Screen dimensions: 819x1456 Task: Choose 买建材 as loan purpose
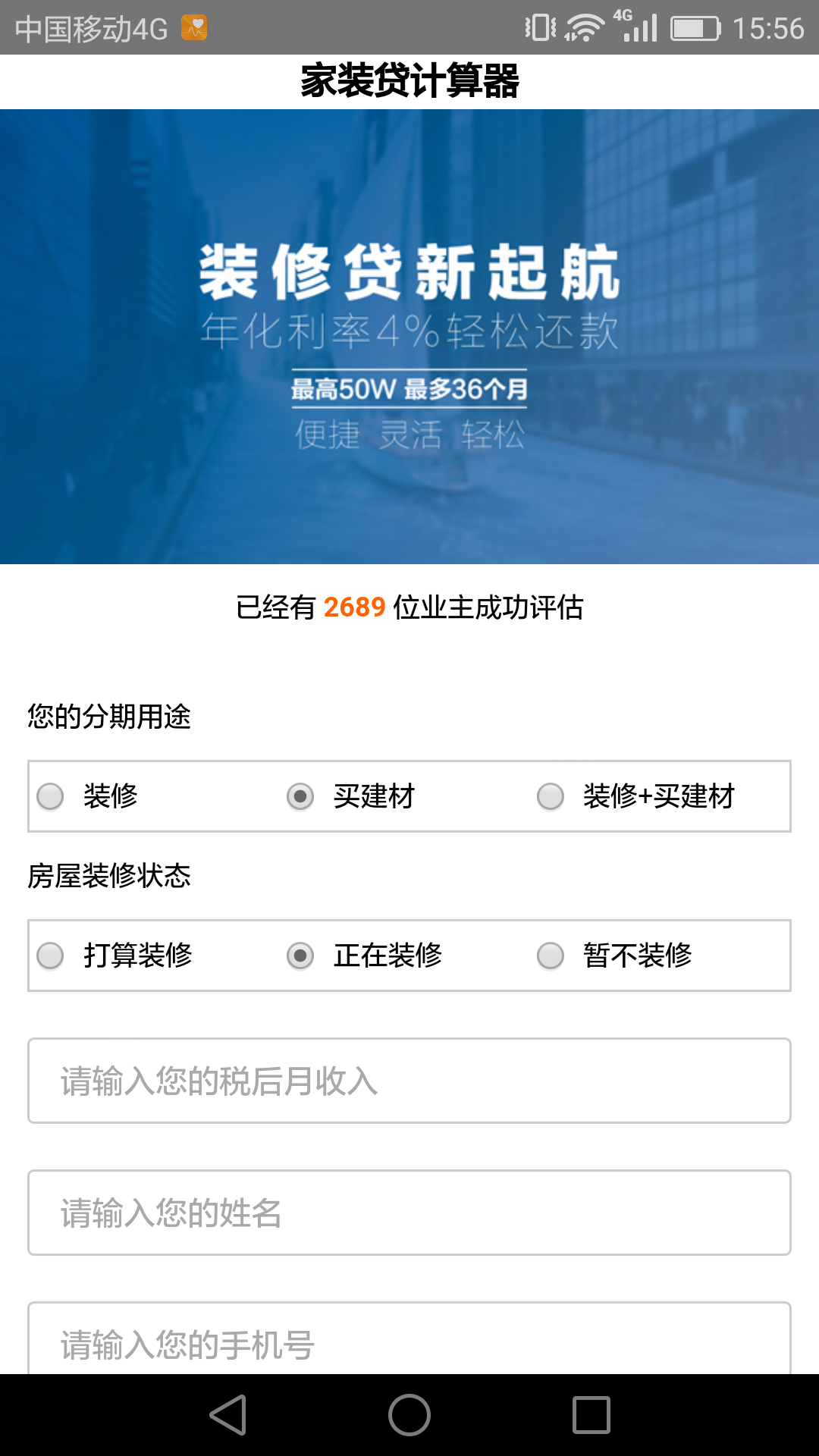click(x=300, y=796)
